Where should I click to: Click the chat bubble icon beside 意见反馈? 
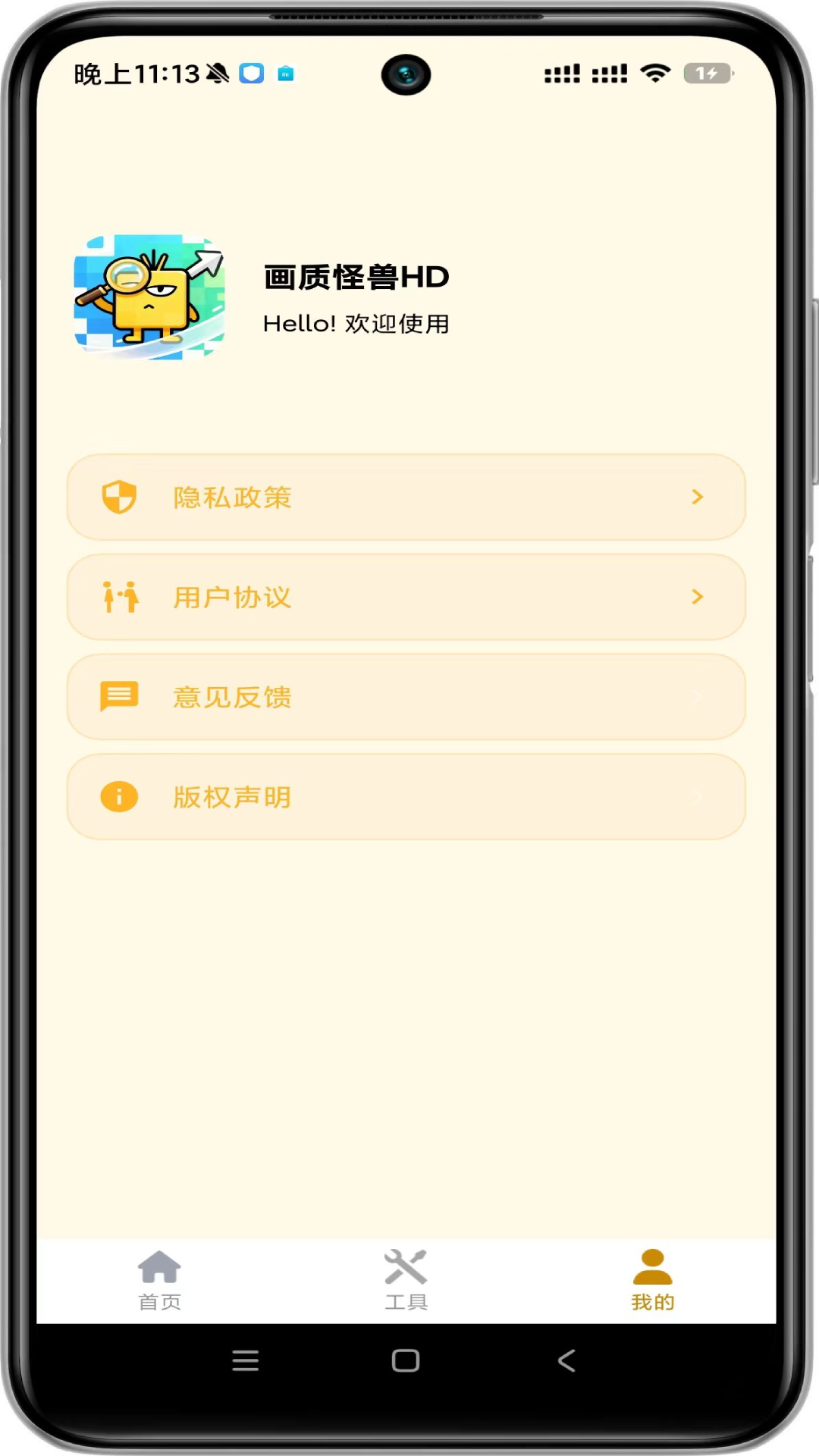click(119, 696)
